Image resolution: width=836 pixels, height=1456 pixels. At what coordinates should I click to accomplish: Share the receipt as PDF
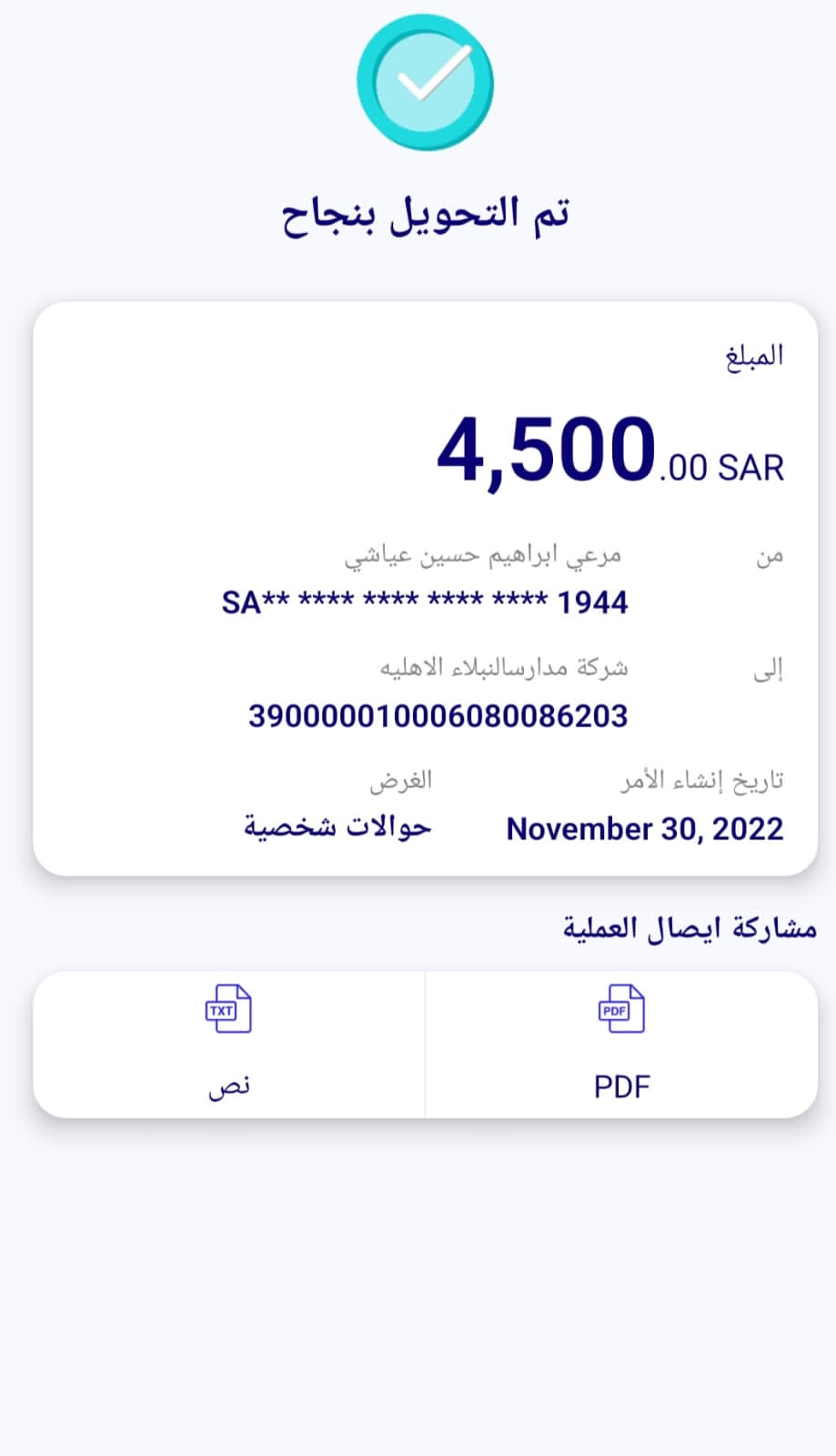coord(621,1044)
